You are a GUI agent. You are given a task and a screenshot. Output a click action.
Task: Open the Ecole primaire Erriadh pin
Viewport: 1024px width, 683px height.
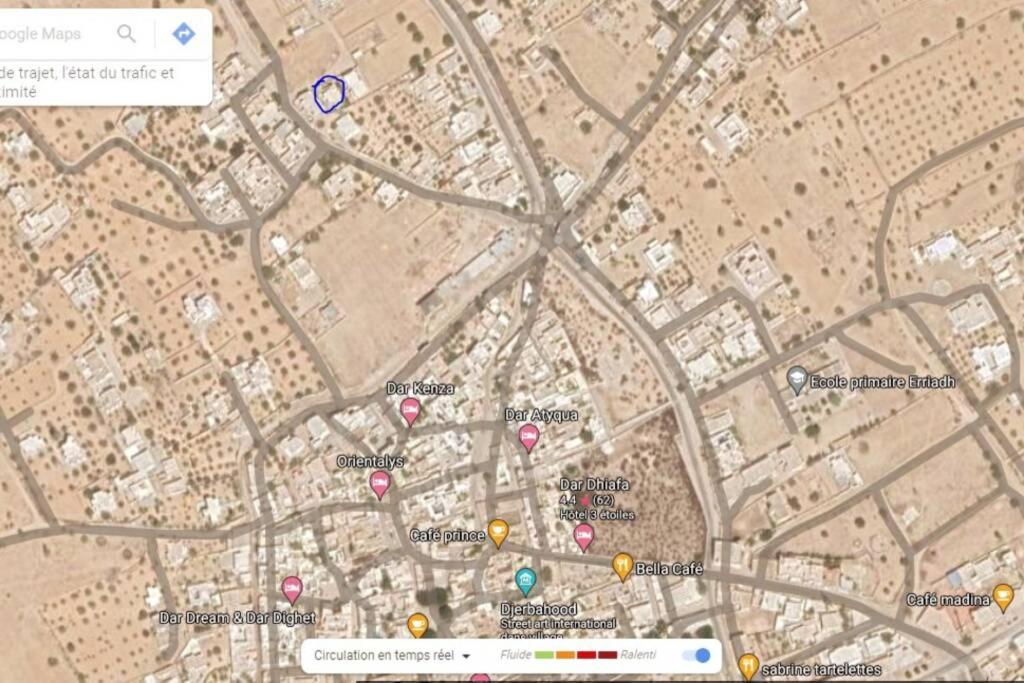tap(797, 379)
